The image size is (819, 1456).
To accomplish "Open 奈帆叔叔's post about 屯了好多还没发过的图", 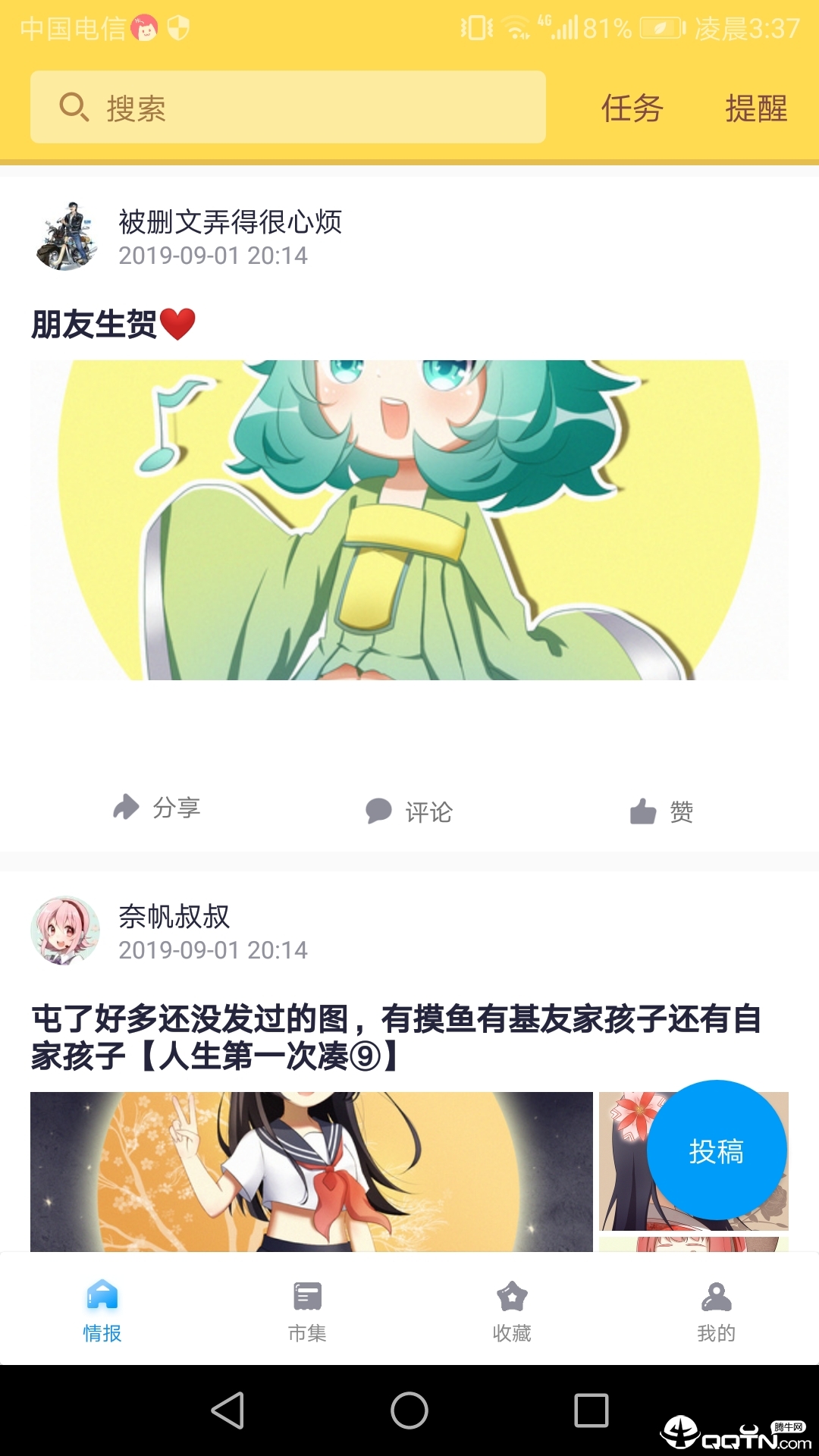I will click(397, 1037).
